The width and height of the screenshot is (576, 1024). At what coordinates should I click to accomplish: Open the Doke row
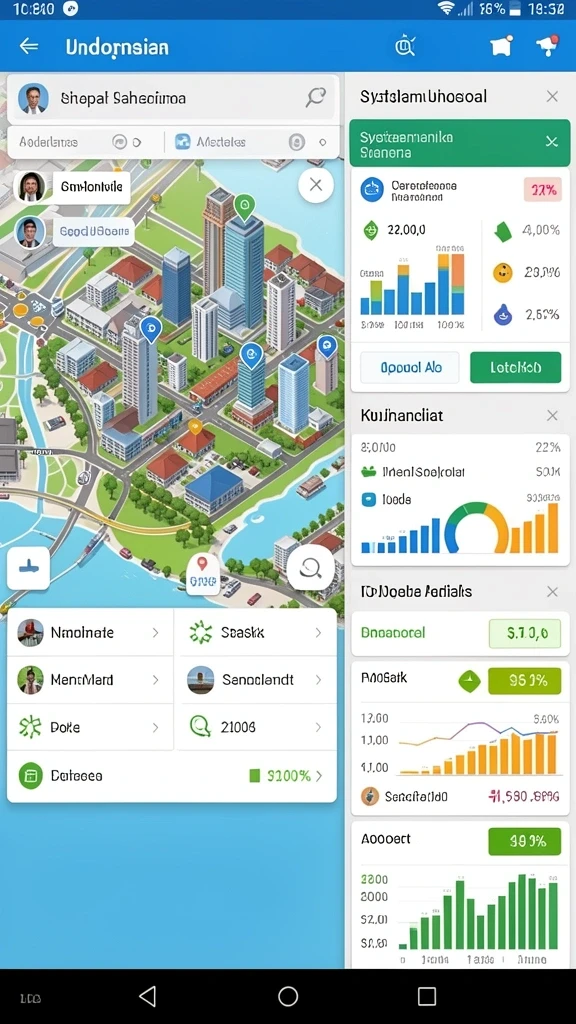90,727
